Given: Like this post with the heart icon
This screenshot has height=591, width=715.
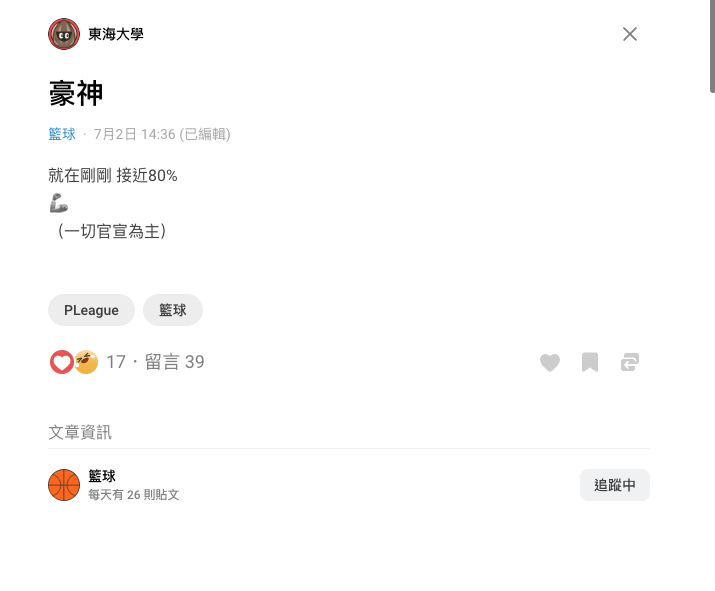Looking at the screenshot, I should 550,362.
